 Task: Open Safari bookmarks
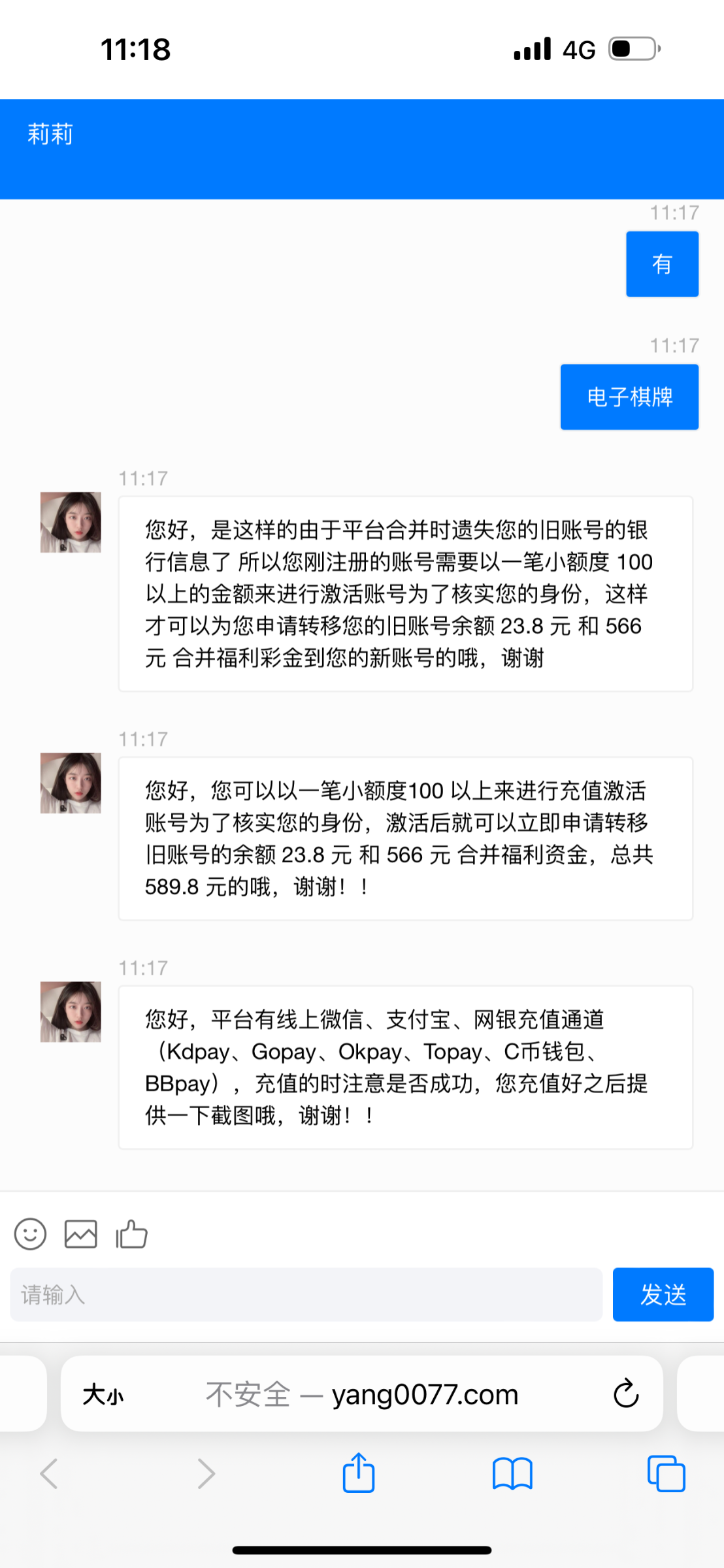[x=512, y=1473]
